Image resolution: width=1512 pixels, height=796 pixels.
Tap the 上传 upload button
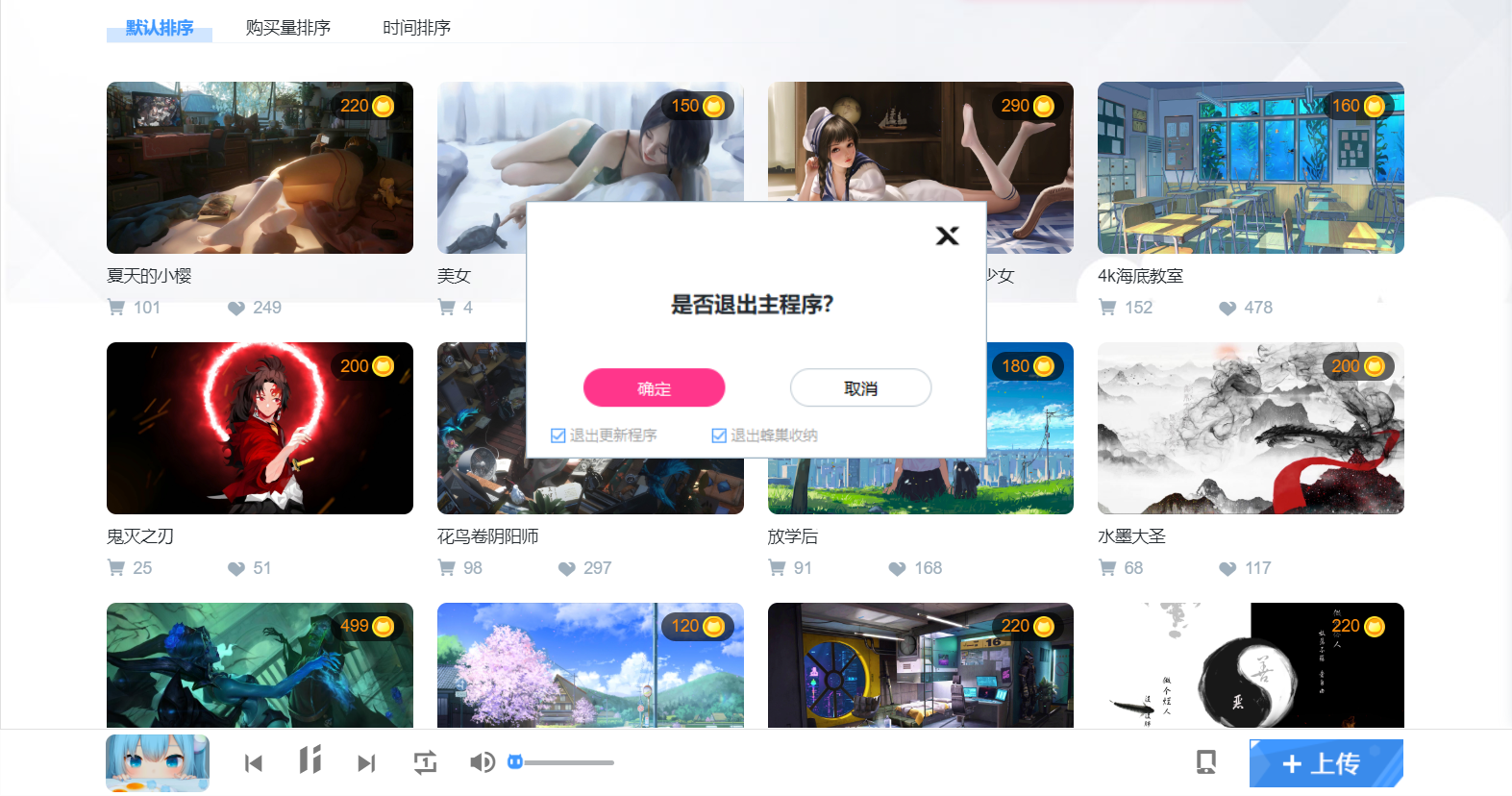(x=1326, y=763)
